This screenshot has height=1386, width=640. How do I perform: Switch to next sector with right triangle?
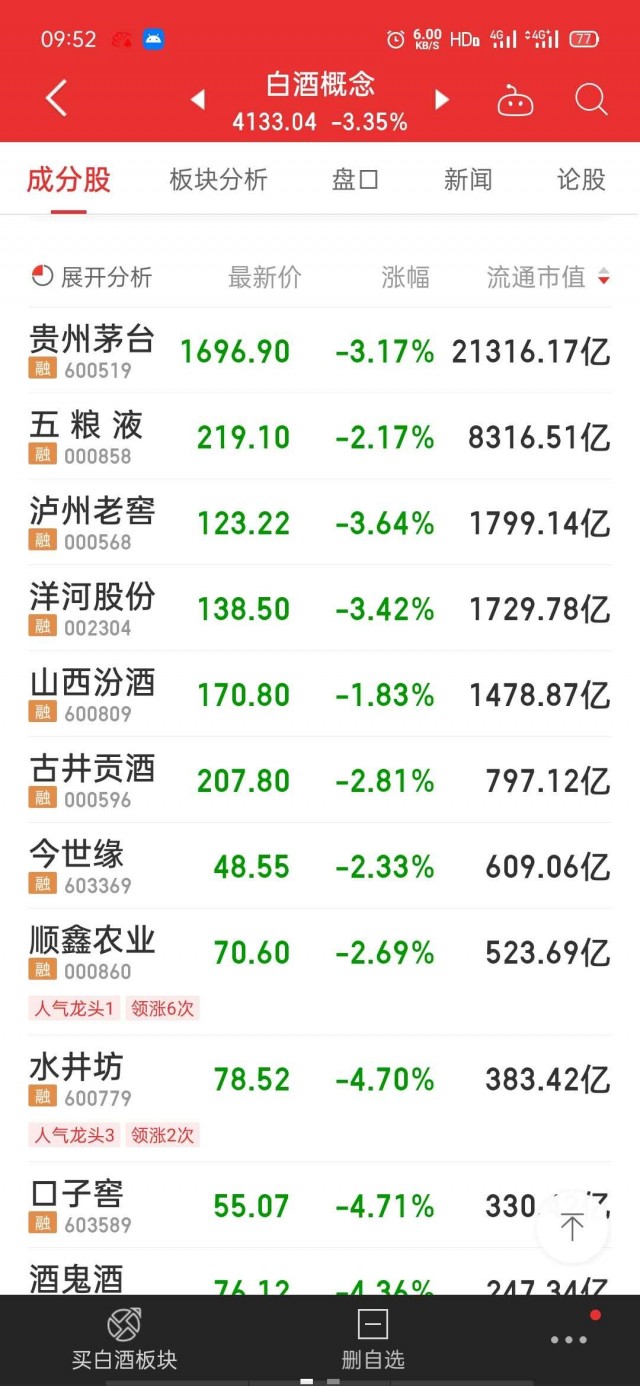tap(442, 99)
